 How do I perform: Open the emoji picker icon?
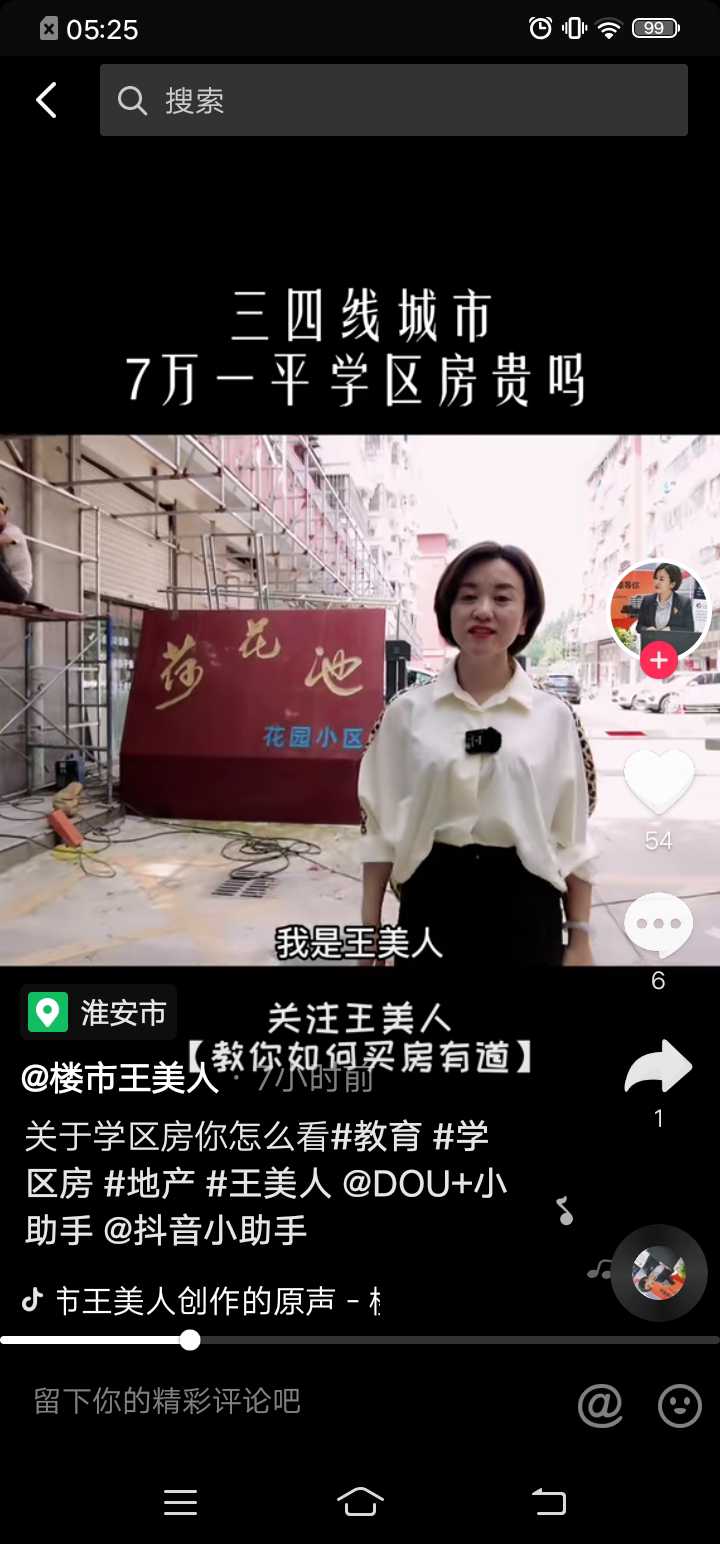point(680,1406)
